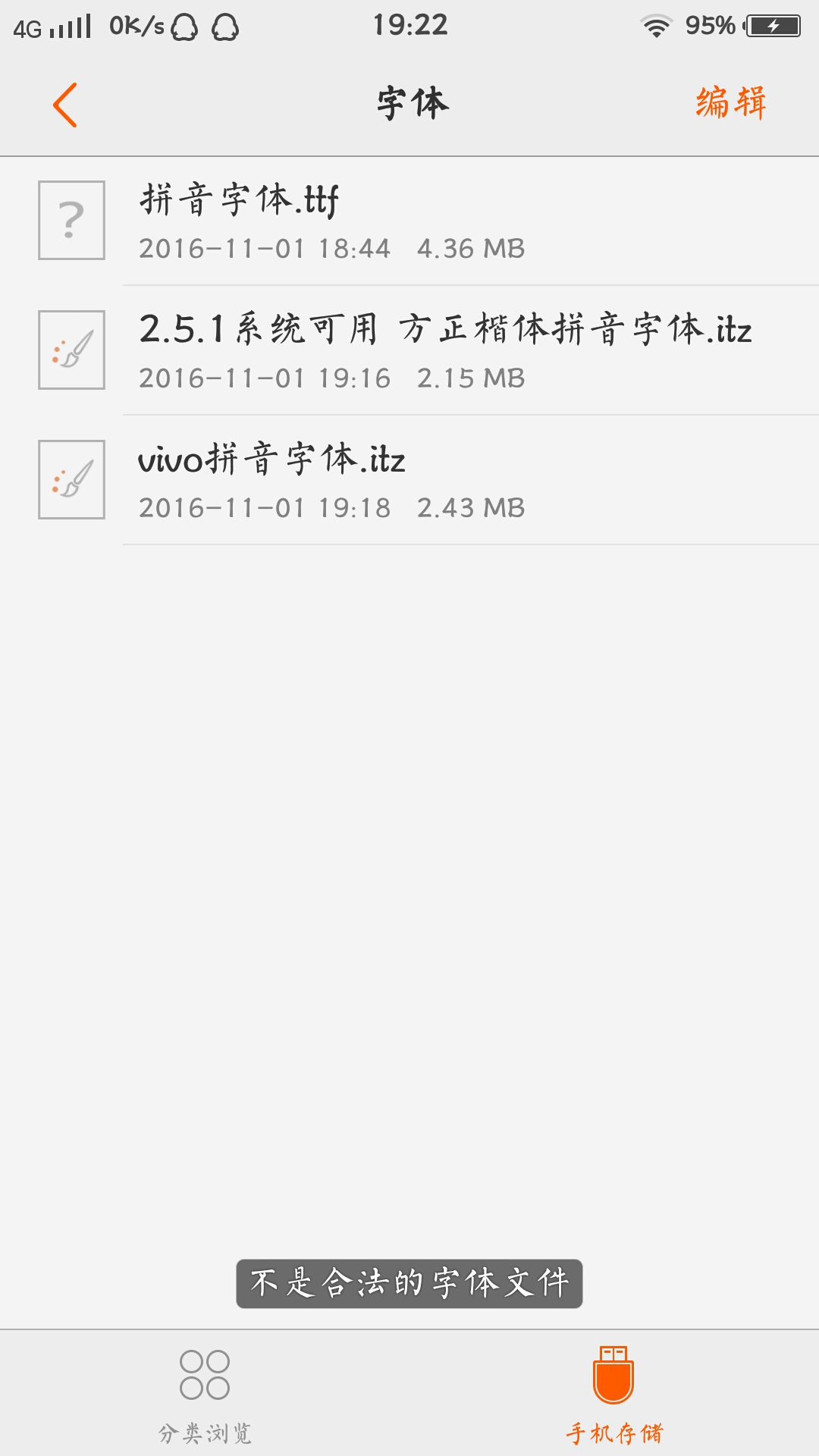Click the question mark icon for 拼音字体.ttf
The width and height of the screenshot is (819, 1456).
point(71,220)
